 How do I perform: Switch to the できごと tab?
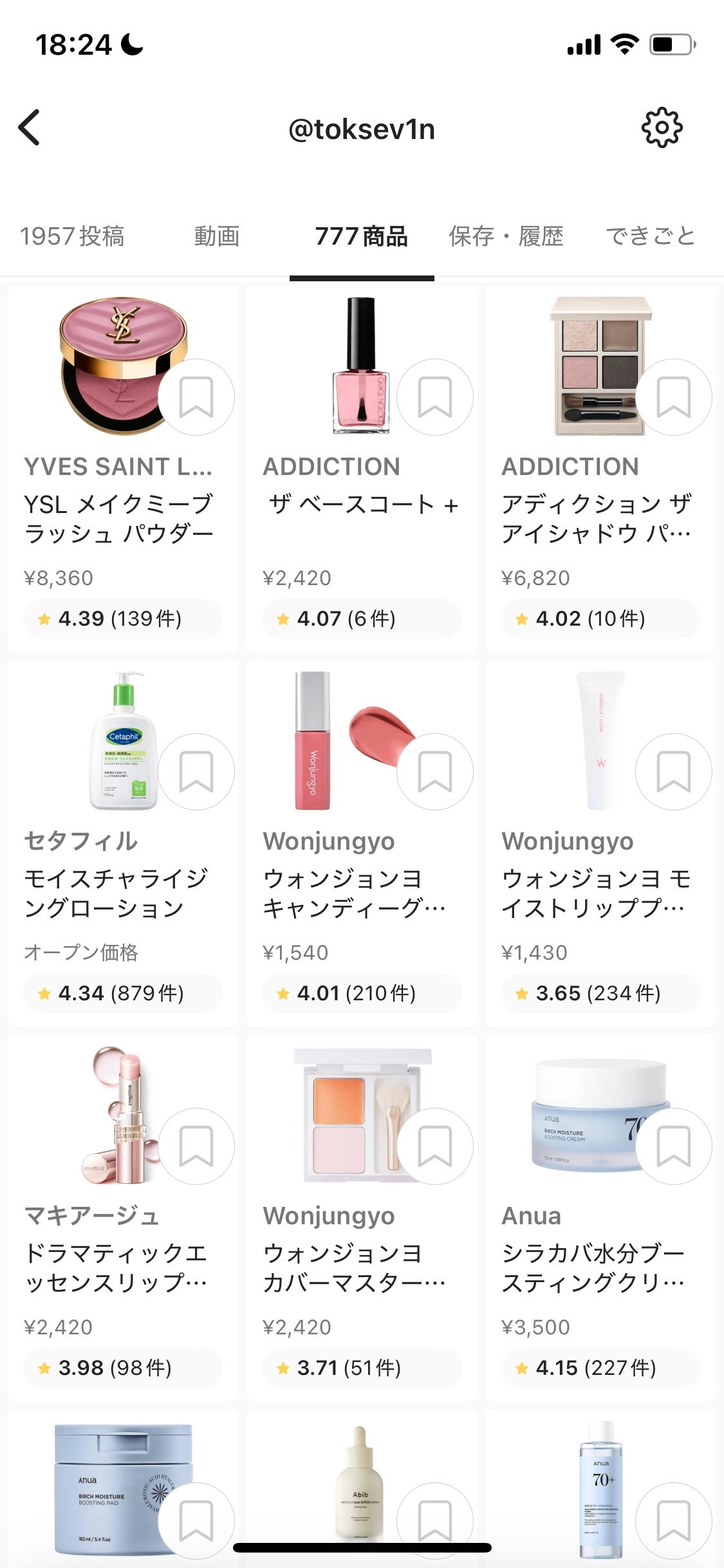point(650,236)
